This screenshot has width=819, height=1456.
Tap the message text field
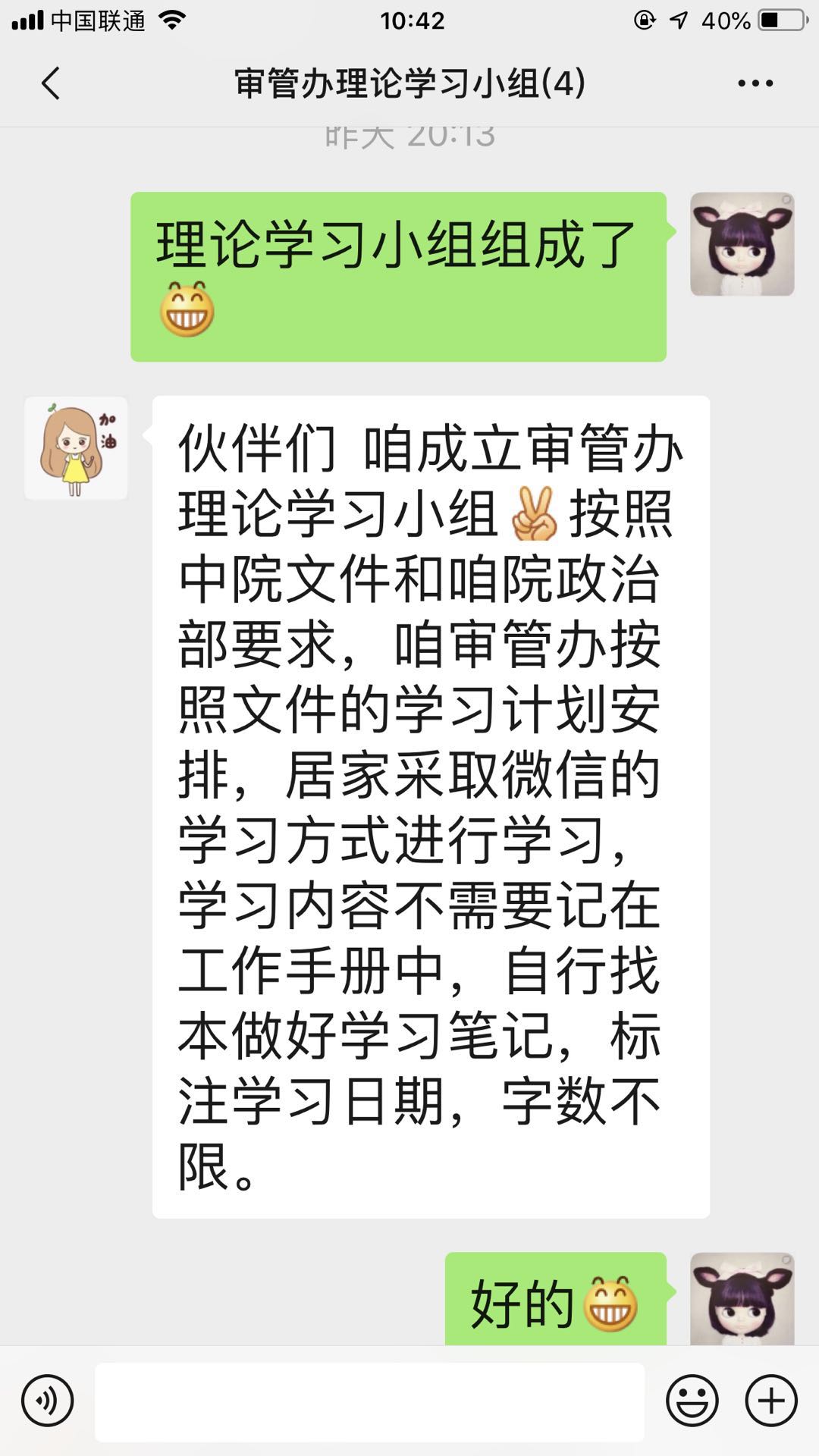(x=369, y=1401)
